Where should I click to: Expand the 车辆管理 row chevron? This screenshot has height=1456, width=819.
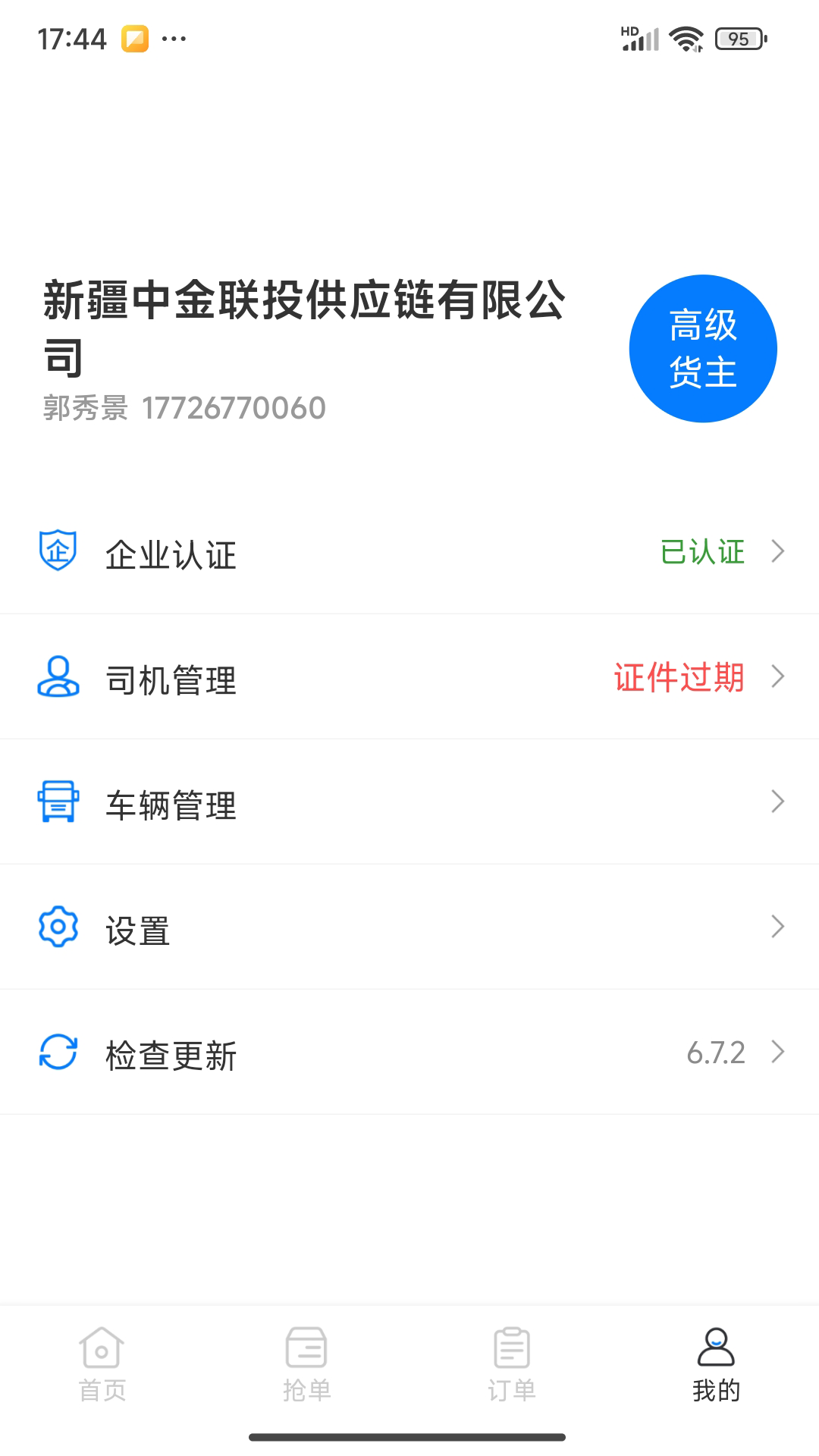[x=778, y=802]
